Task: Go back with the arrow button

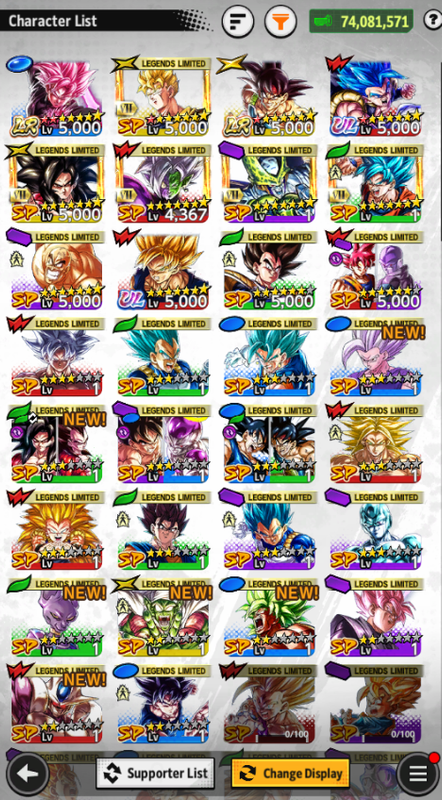Action: pos(28,774)
